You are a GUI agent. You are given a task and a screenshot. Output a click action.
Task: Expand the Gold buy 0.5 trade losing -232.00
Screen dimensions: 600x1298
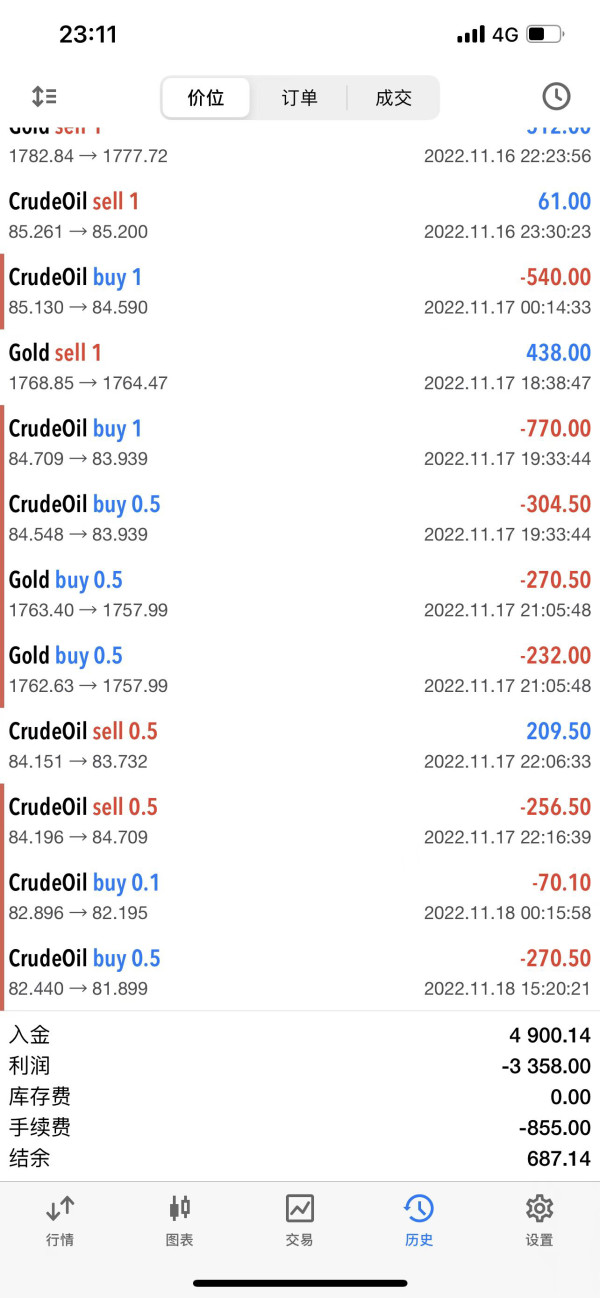tap(300, 670)
